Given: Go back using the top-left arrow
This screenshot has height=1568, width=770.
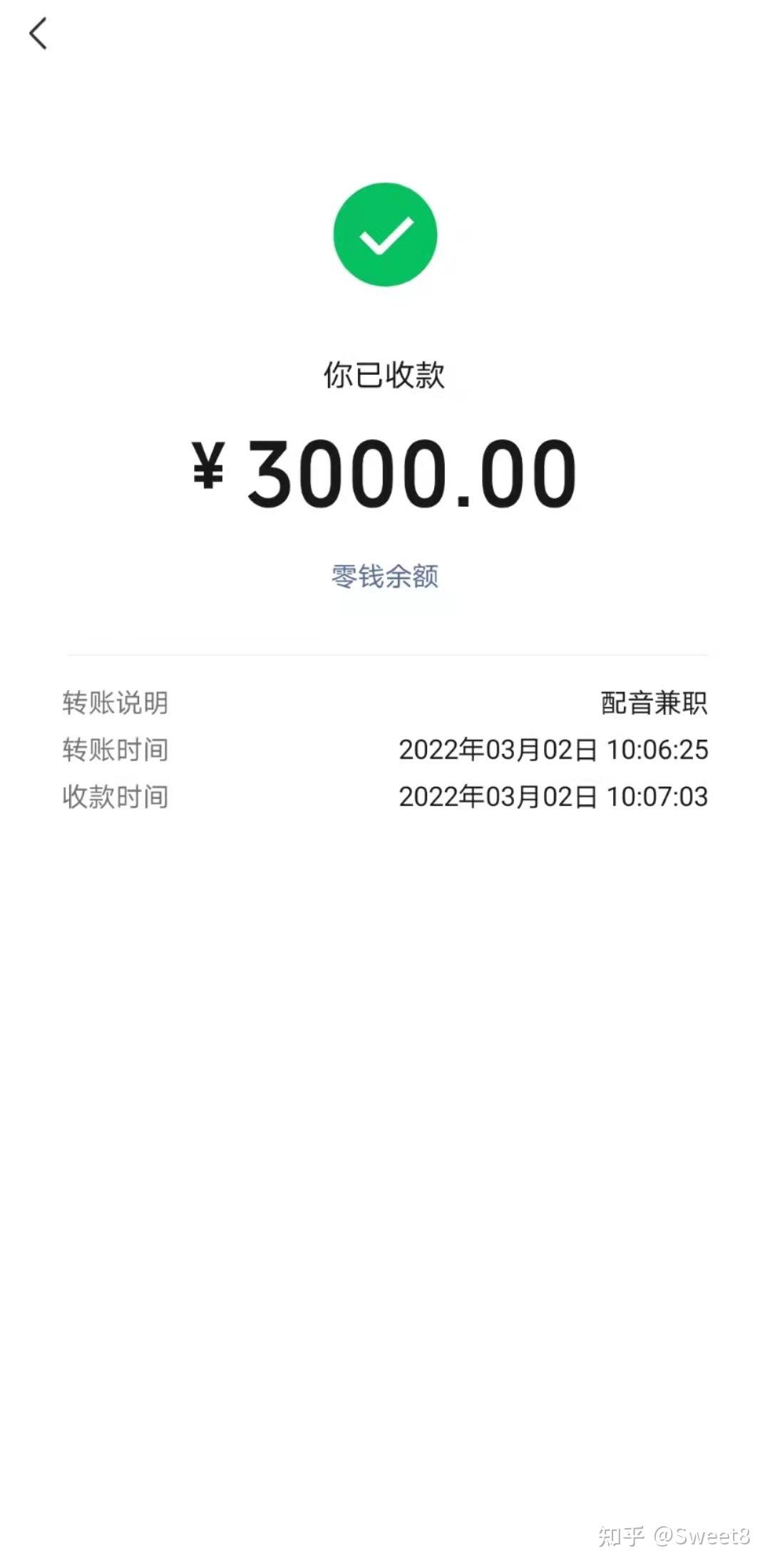Looking at the screenshot, I should click(x=38, y=34).
